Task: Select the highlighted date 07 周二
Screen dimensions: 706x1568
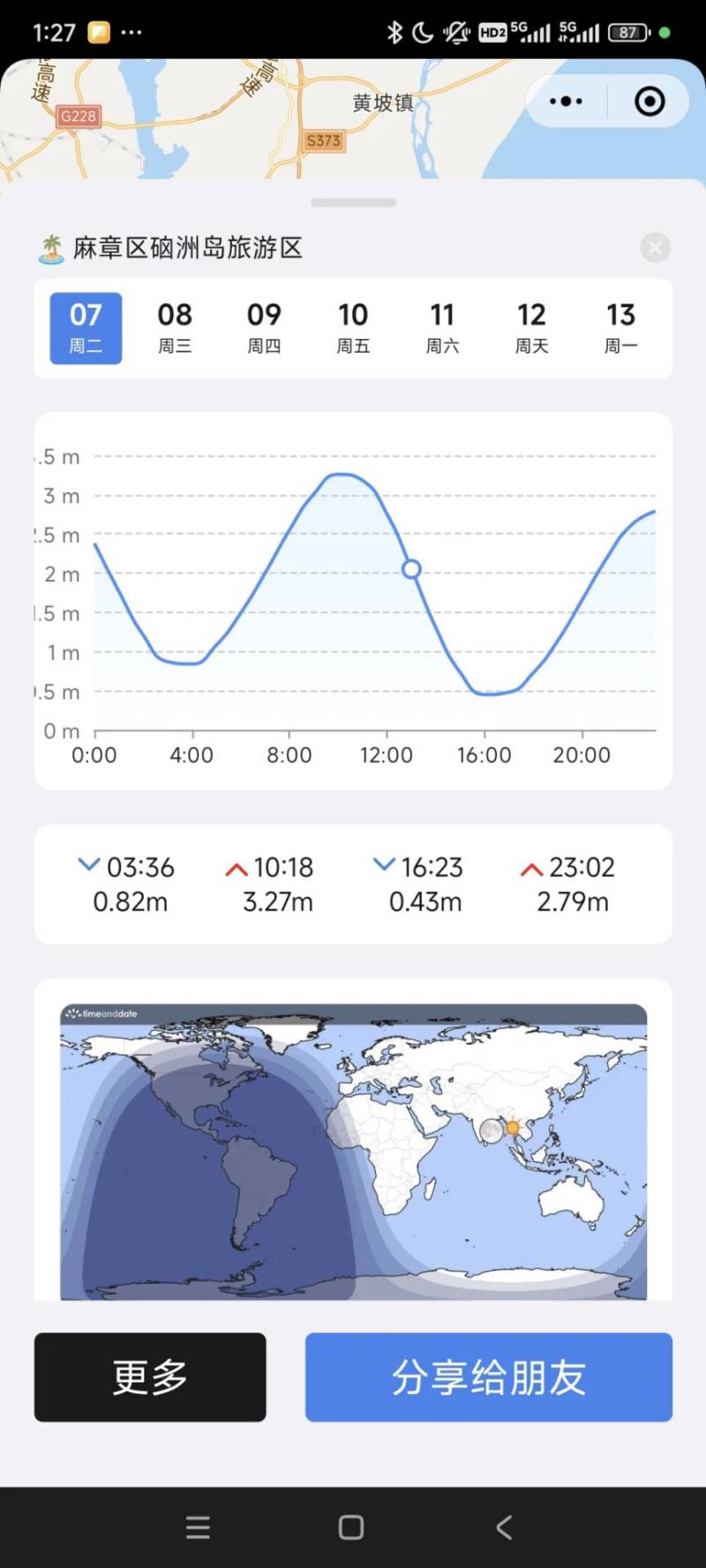Action: 86,327
